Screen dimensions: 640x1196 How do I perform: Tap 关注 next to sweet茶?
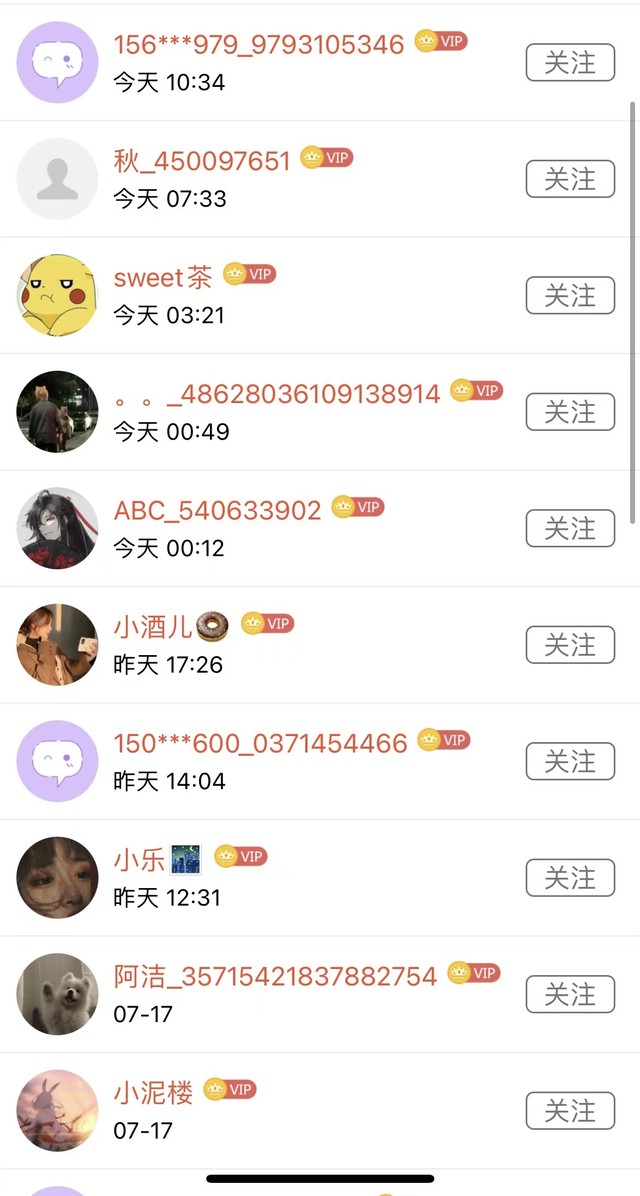(x=570, y=296)
